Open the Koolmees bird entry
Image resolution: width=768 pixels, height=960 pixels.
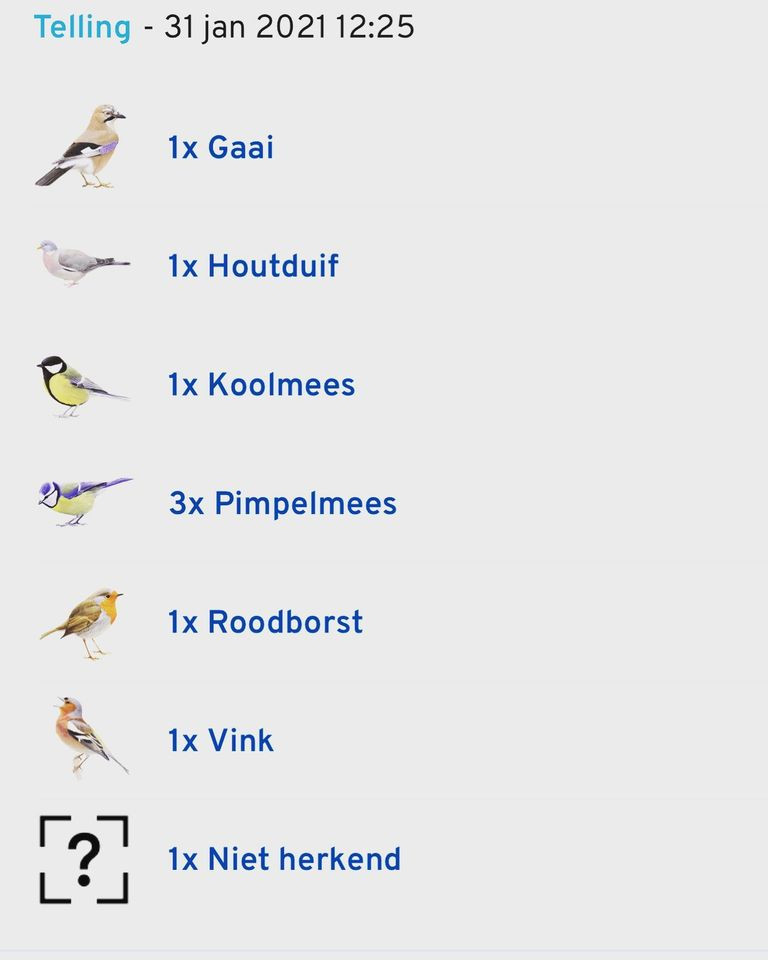coord(261,385)
